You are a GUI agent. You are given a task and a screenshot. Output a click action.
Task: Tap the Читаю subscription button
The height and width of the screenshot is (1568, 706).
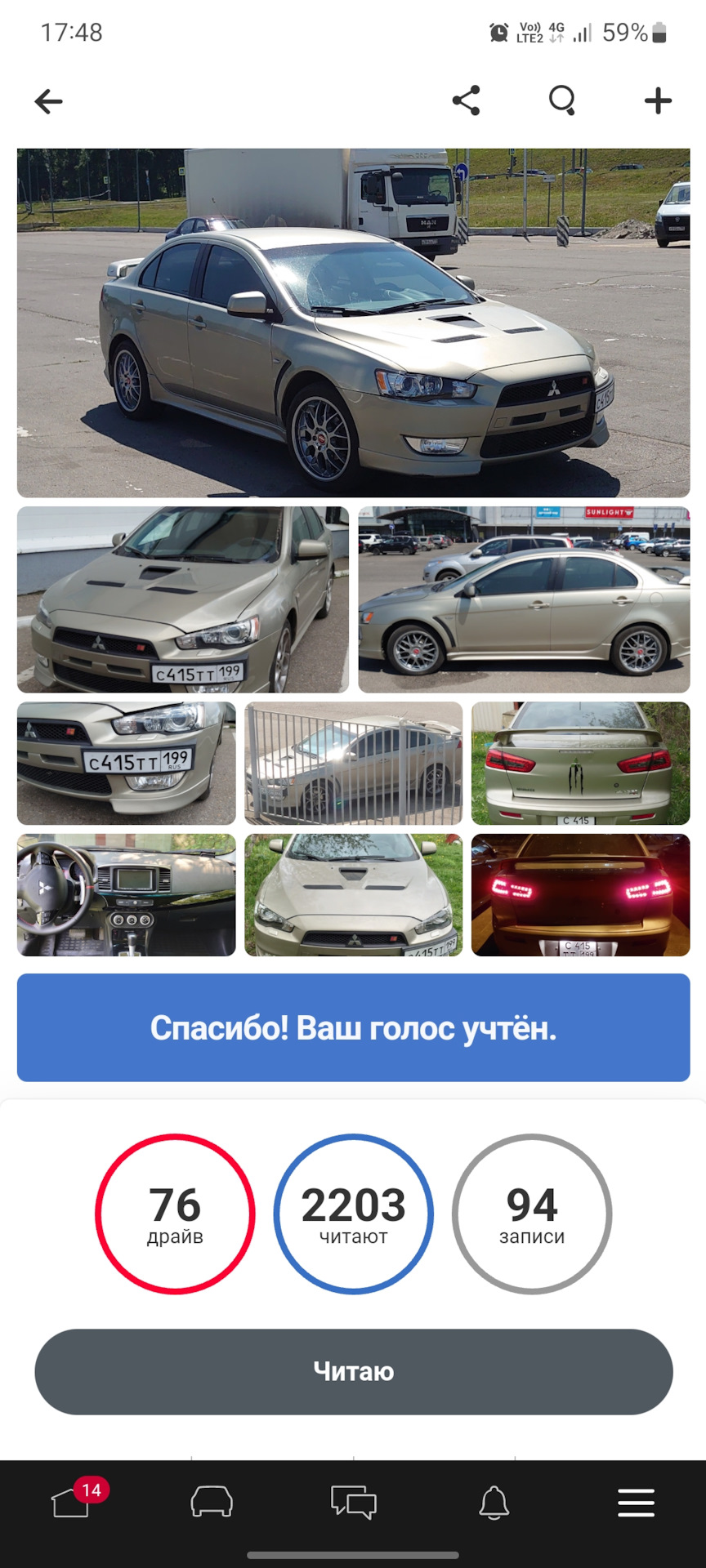coord(353,1371)
